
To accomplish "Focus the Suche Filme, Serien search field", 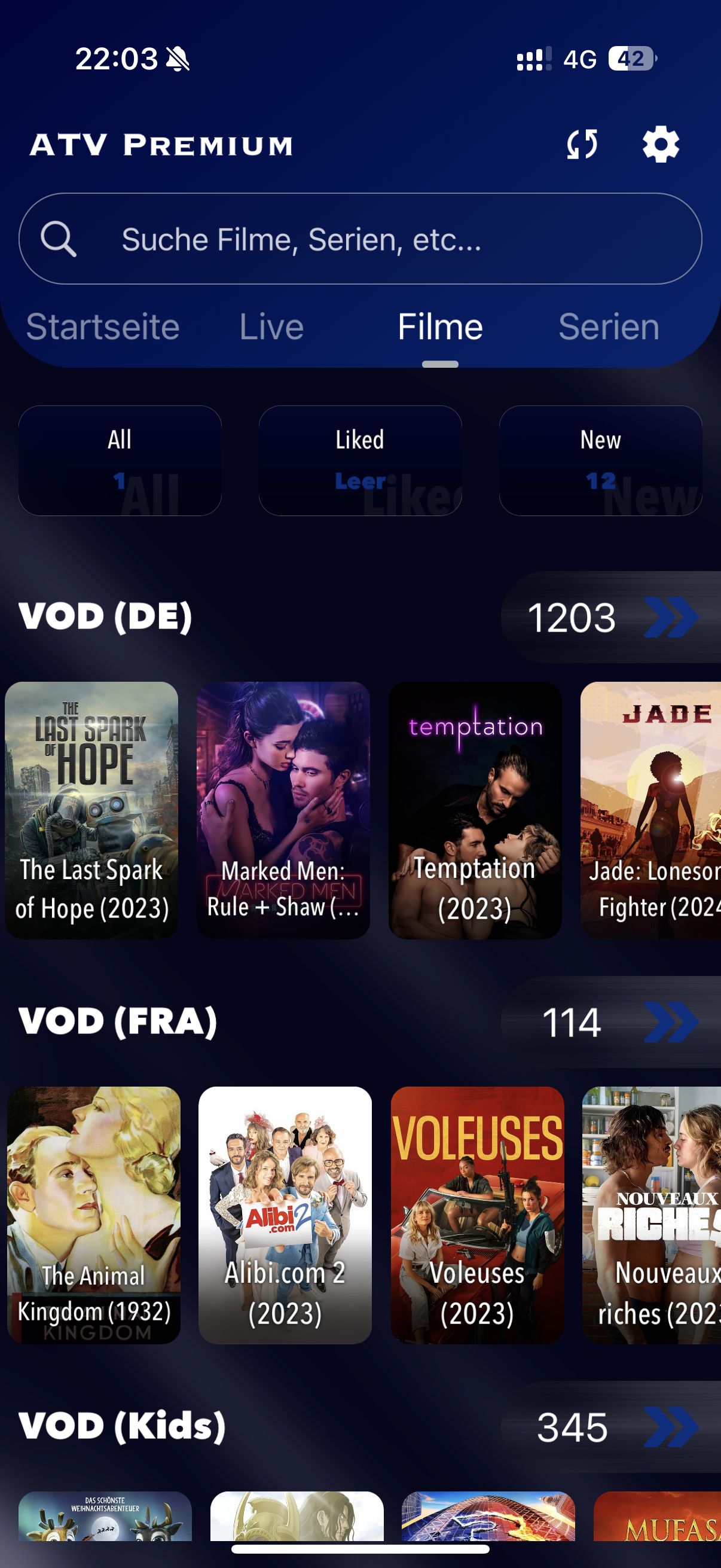I will point(360,239).
